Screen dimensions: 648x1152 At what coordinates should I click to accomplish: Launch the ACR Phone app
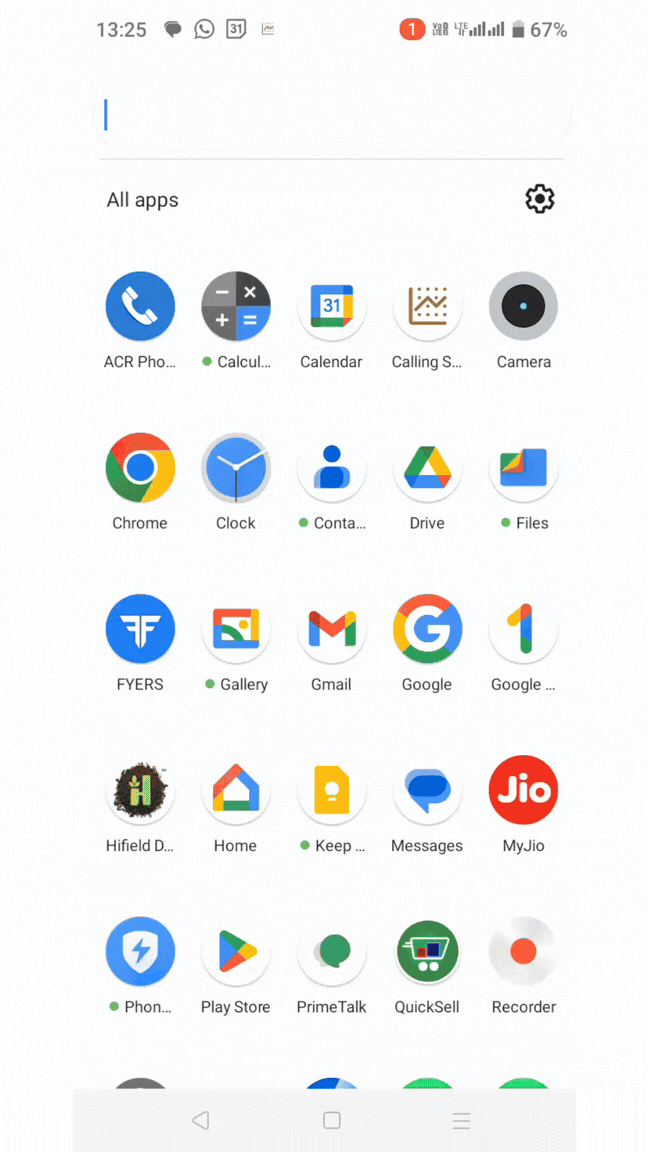pos(140,306)
